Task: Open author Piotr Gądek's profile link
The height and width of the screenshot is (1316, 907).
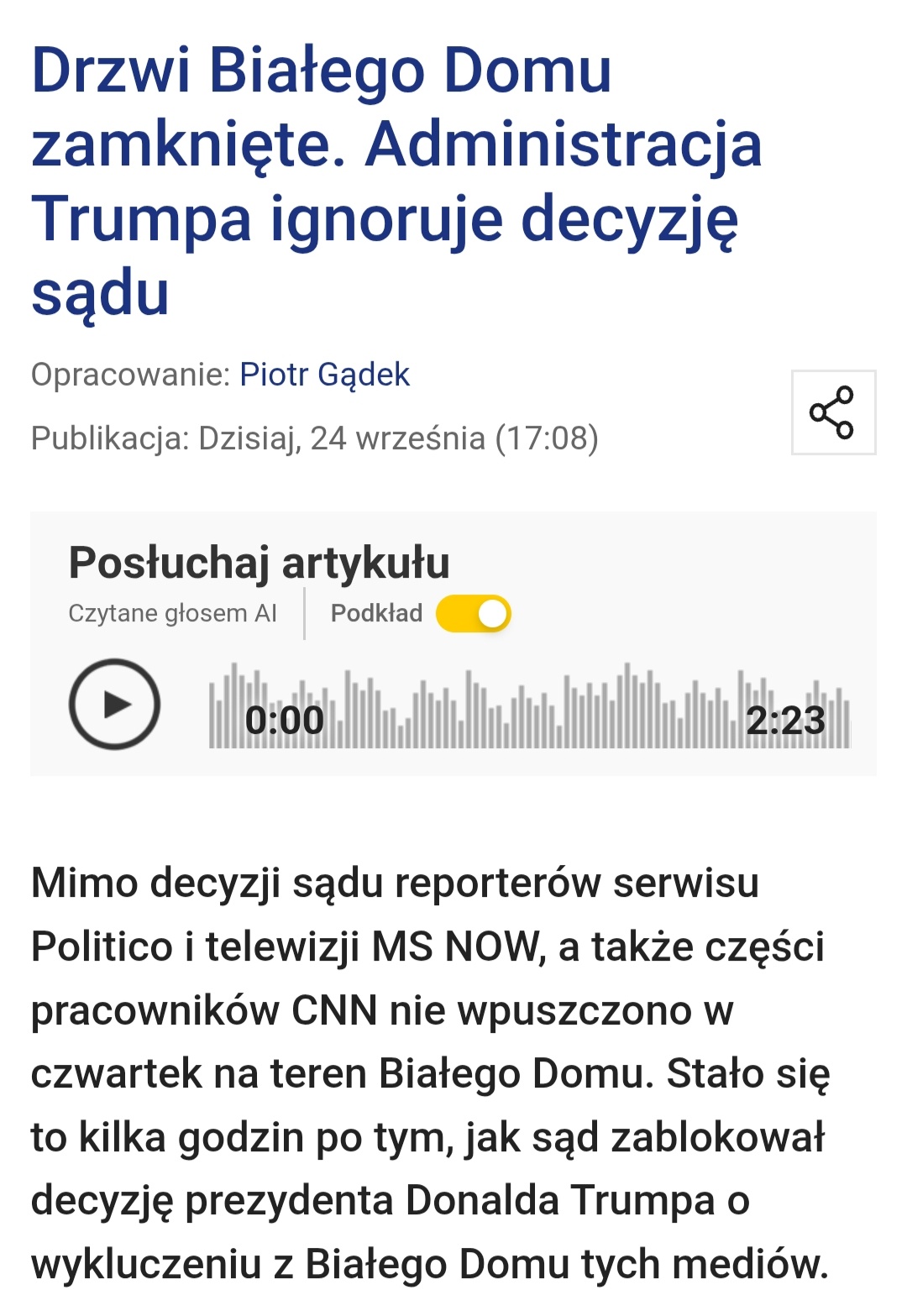Action: coord(324,375)
